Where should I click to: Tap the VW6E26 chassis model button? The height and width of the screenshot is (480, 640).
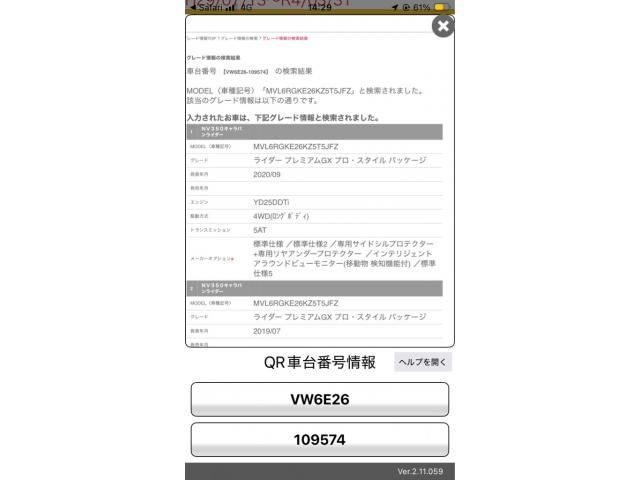(x=319, y=399)
